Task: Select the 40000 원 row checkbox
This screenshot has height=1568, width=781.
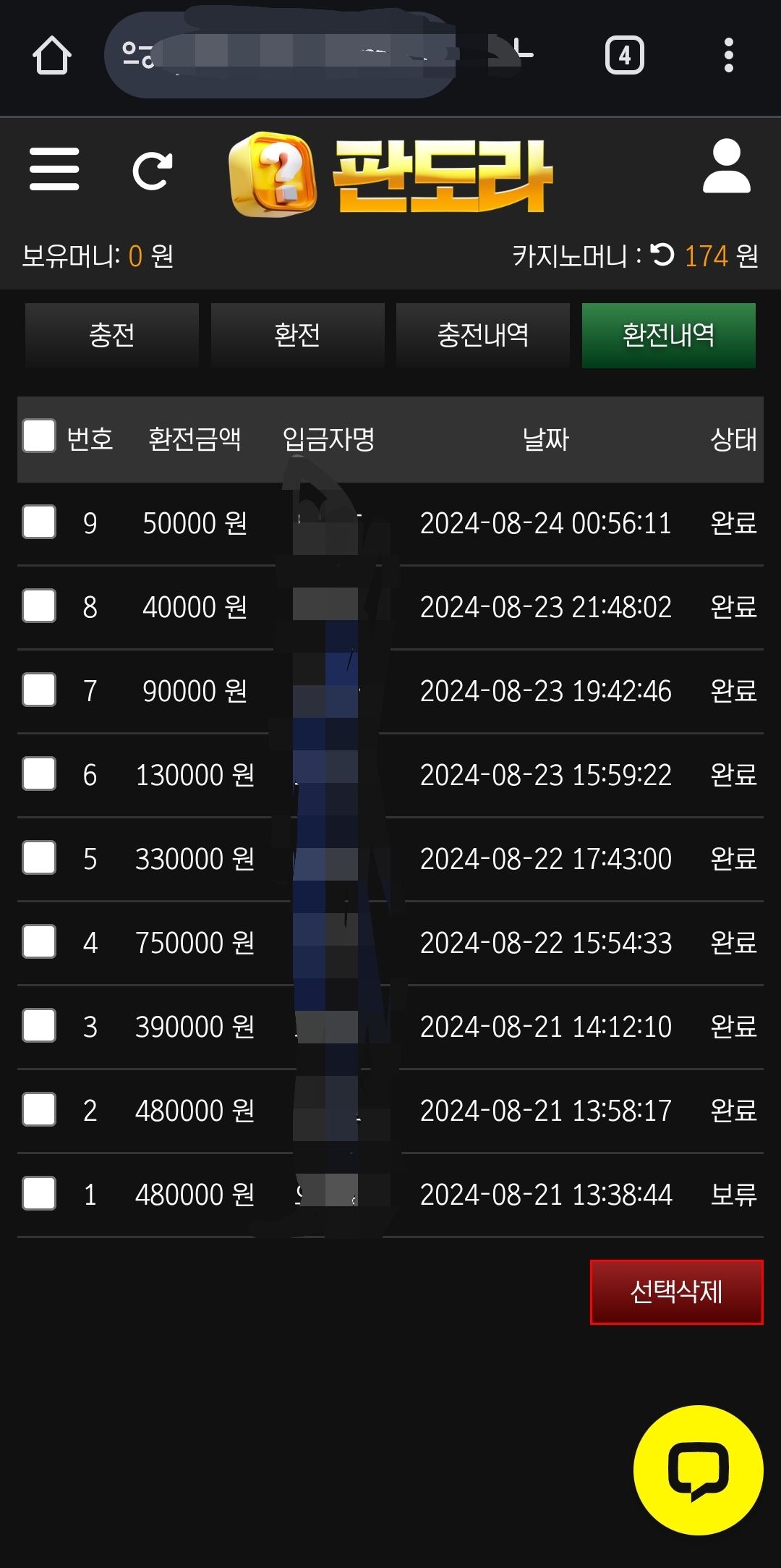Action: click(39, 606)
